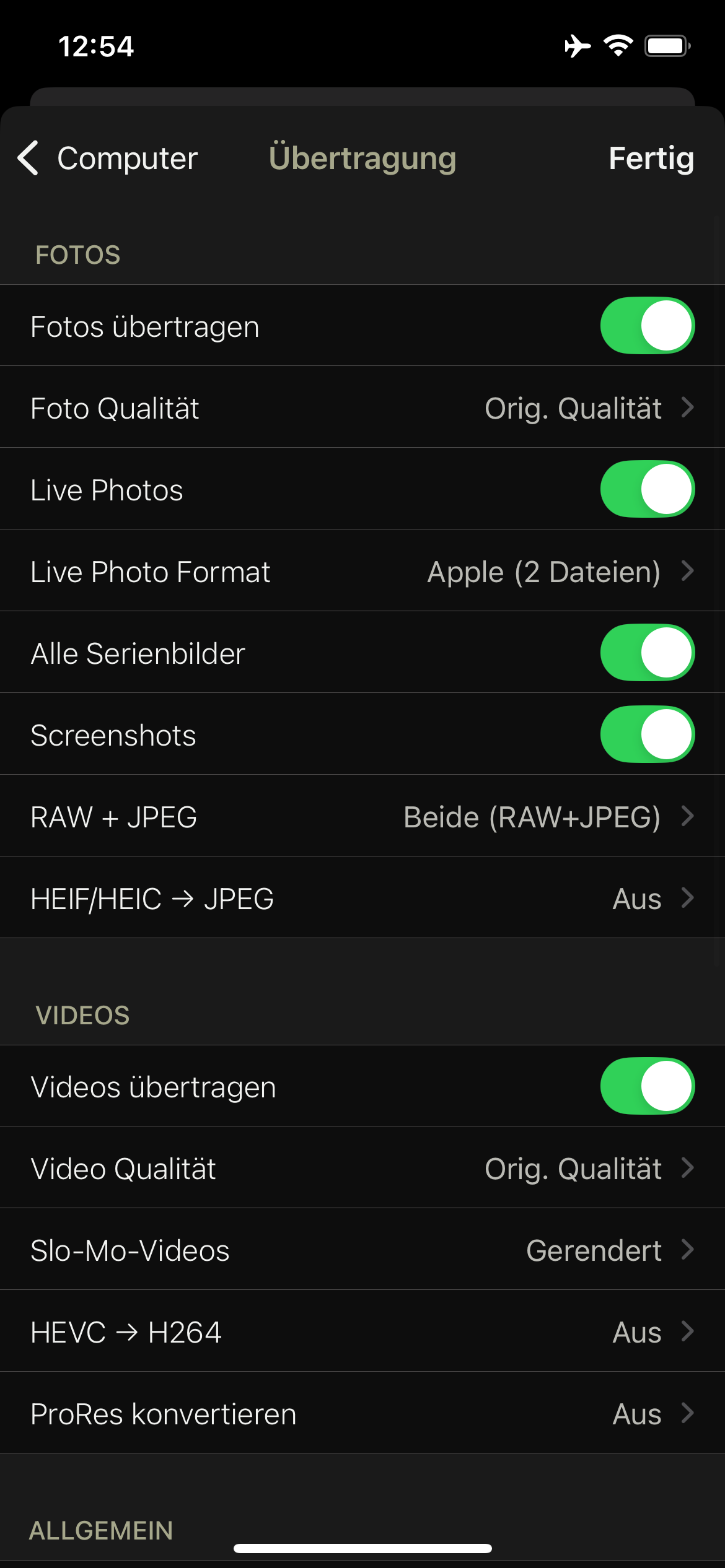Open HEIF/HEIC → JPEG conversion option
This screenshot has width=725, height=1568.
pyautogui.click(x=362, y=898)
